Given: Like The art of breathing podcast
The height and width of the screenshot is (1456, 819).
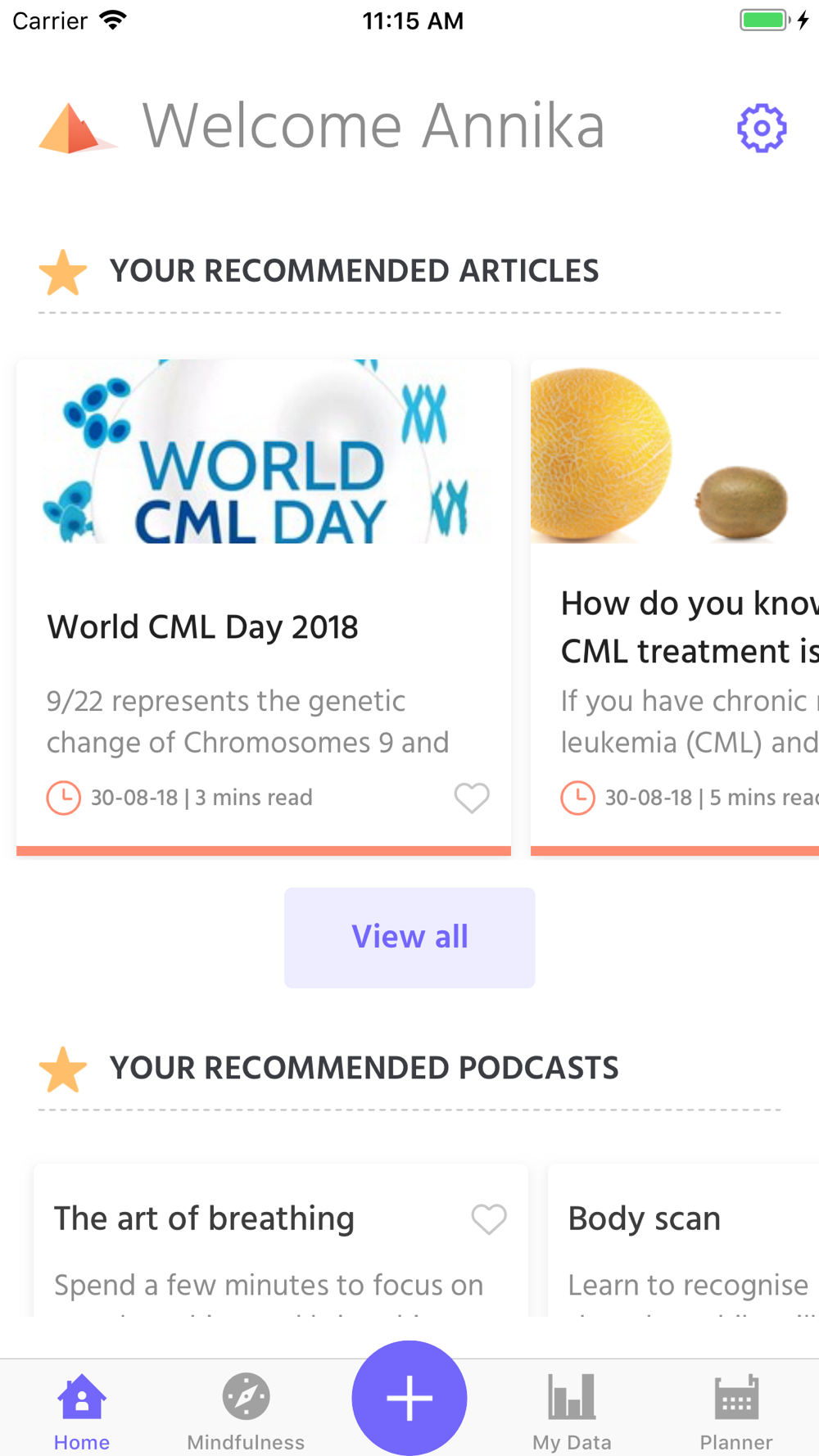Looking at the screenshot, I should coord(489,1219).
